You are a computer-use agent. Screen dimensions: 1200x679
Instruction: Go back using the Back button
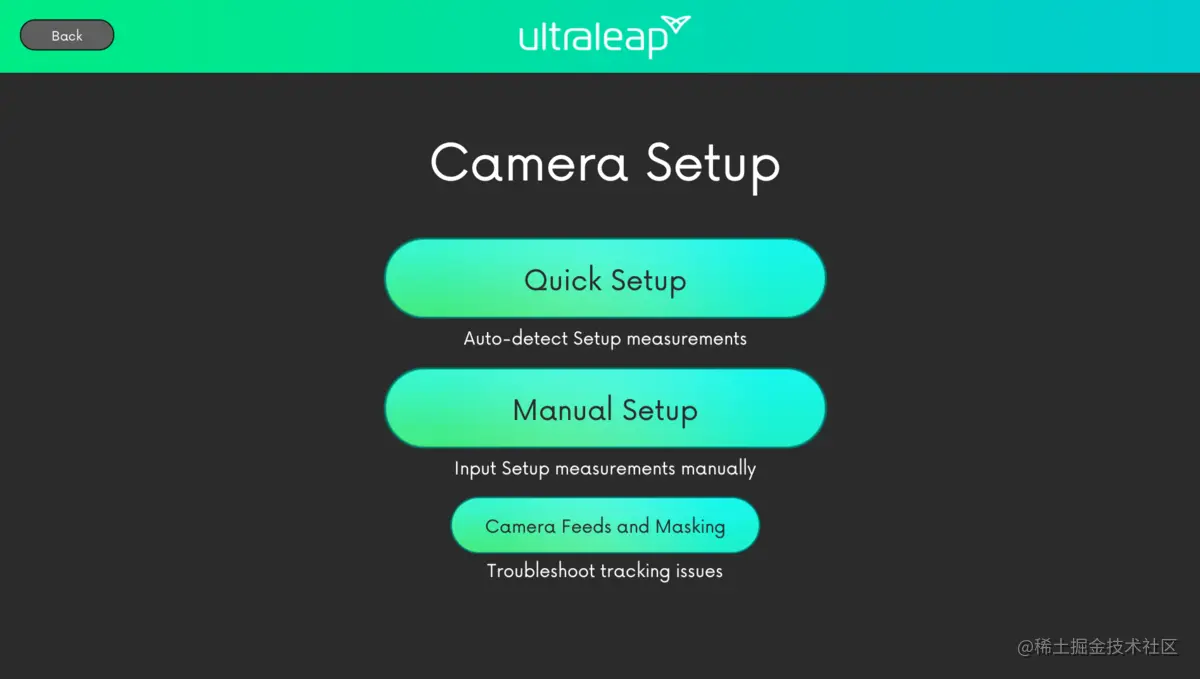pos(67,35)
